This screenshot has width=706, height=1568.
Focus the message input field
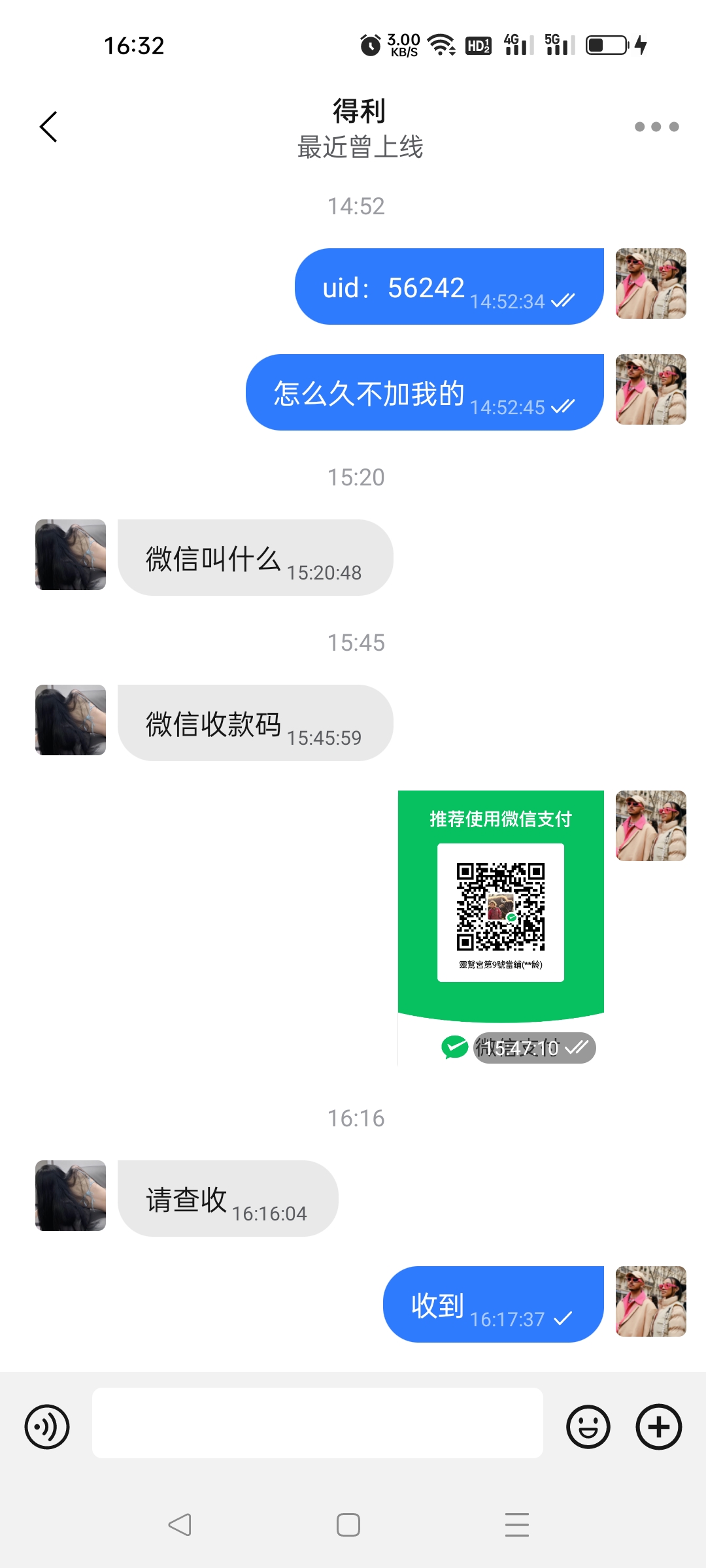click(x=318, y=1423)
